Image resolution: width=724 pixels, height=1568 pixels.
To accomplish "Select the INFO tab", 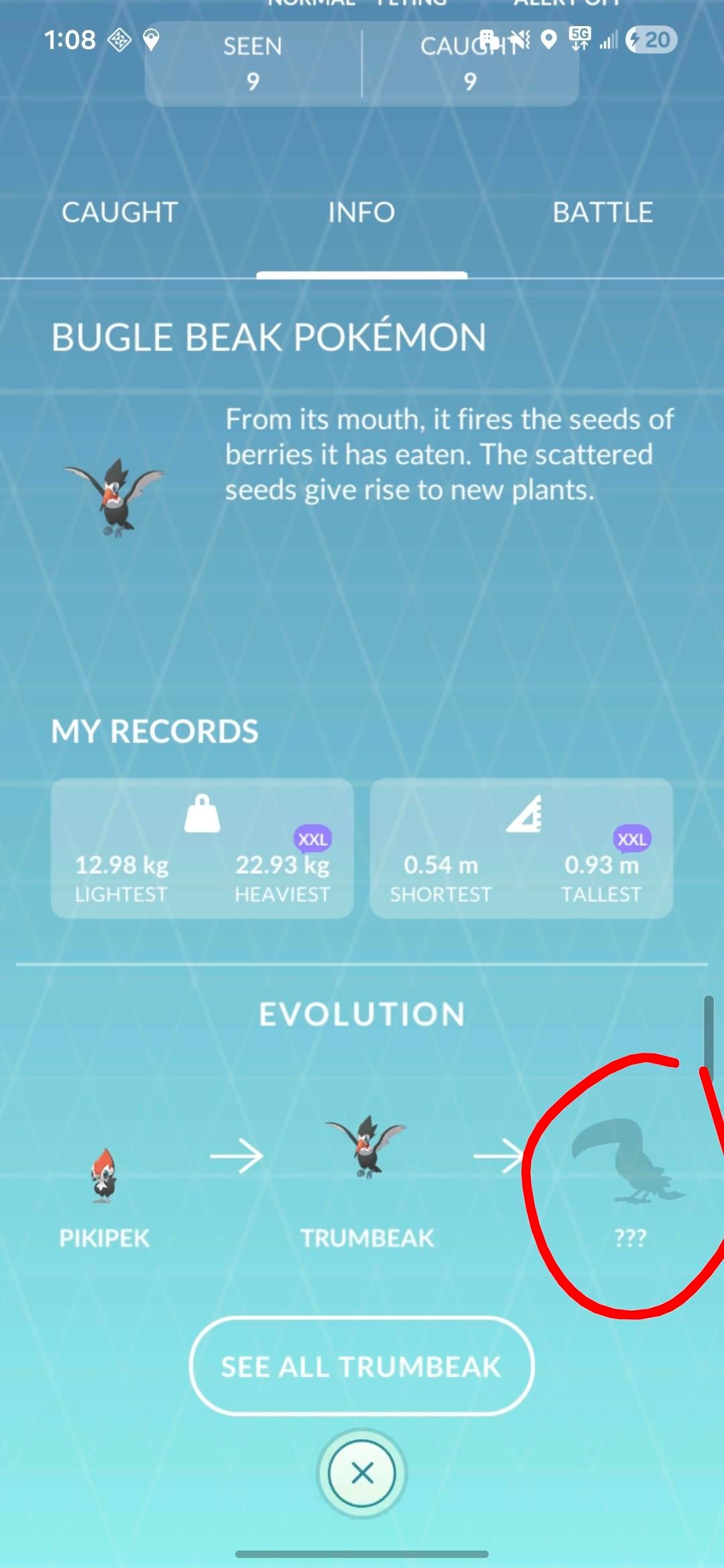I will [x=361, y=212].
